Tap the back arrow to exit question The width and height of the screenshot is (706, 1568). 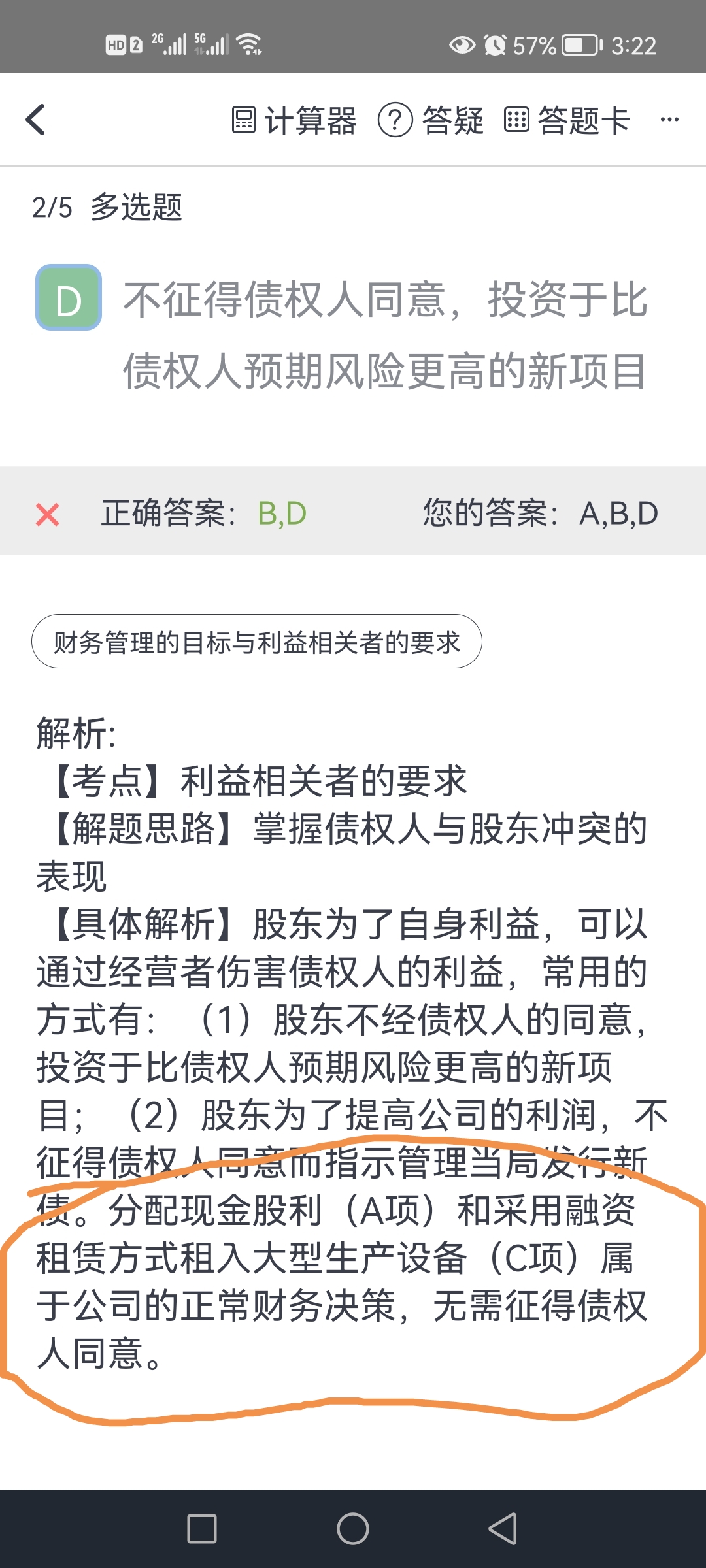[x=36, y=120]
